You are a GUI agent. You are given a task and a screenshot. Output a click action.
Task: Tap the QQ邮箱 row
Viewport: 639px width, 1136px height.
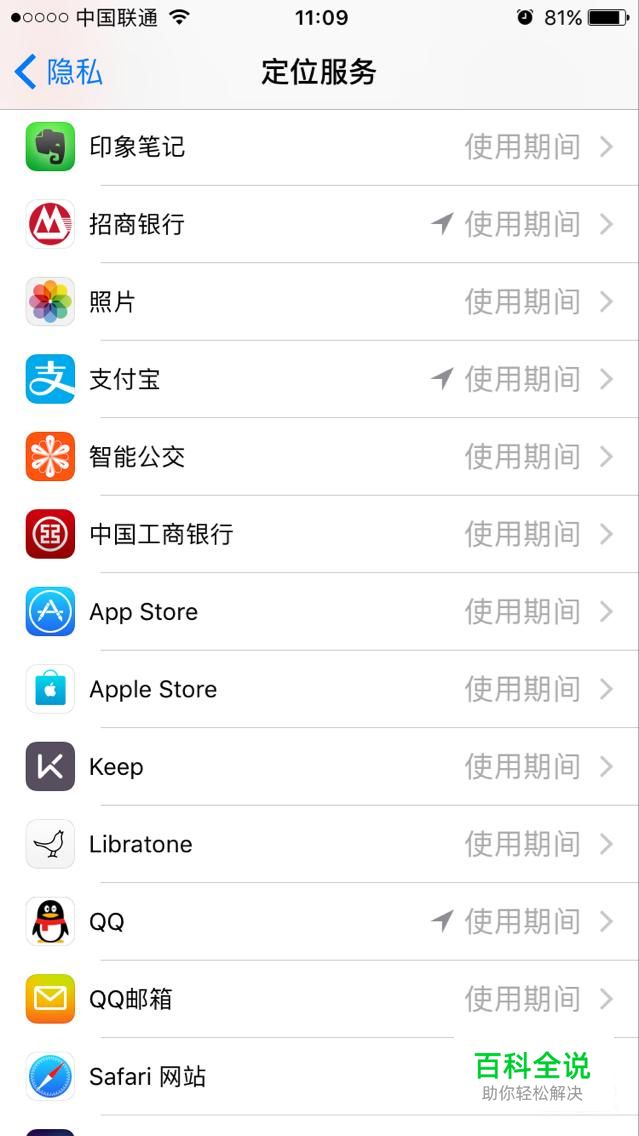point(320,1000)
